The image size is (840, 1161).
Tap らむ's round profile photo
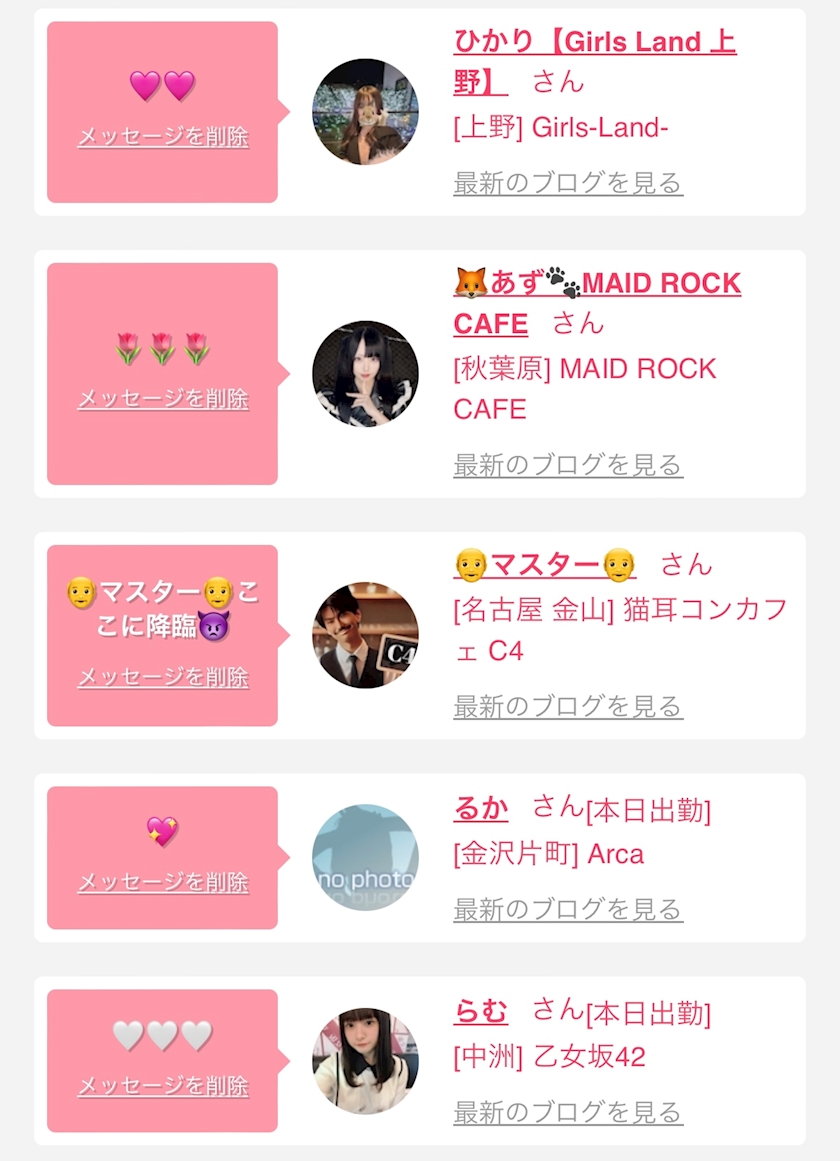tap(365, 1061)
